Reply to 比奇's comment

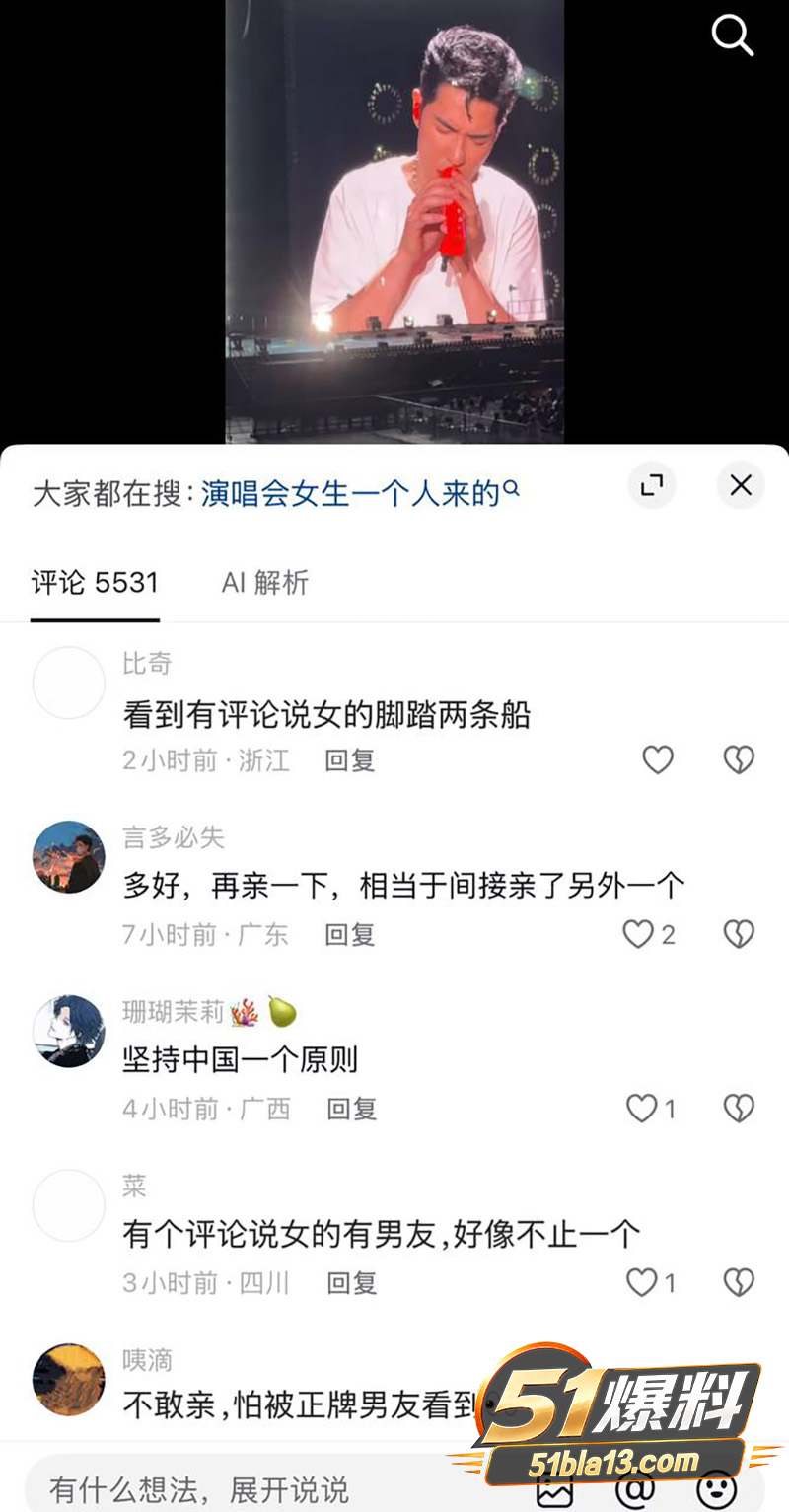coord(350,760)
